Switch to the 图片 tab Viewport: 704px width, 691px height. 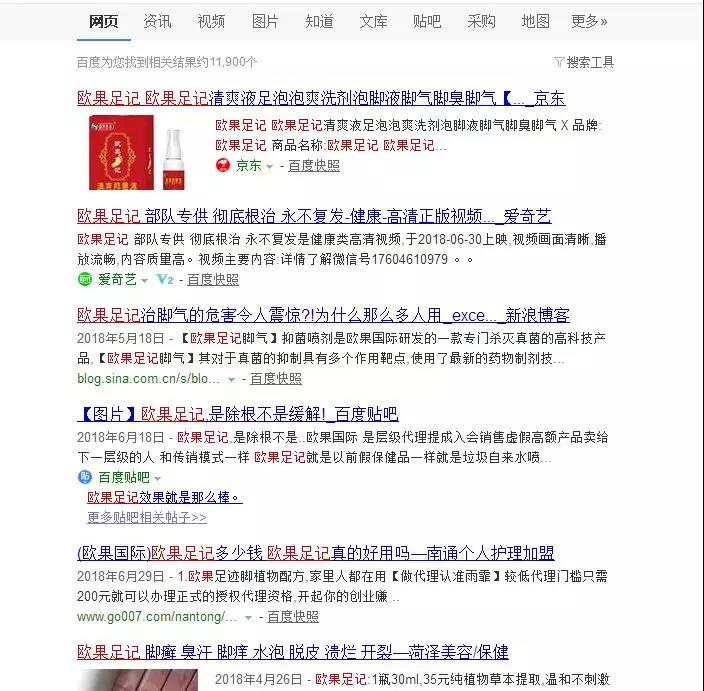click(x=265, y=21)
